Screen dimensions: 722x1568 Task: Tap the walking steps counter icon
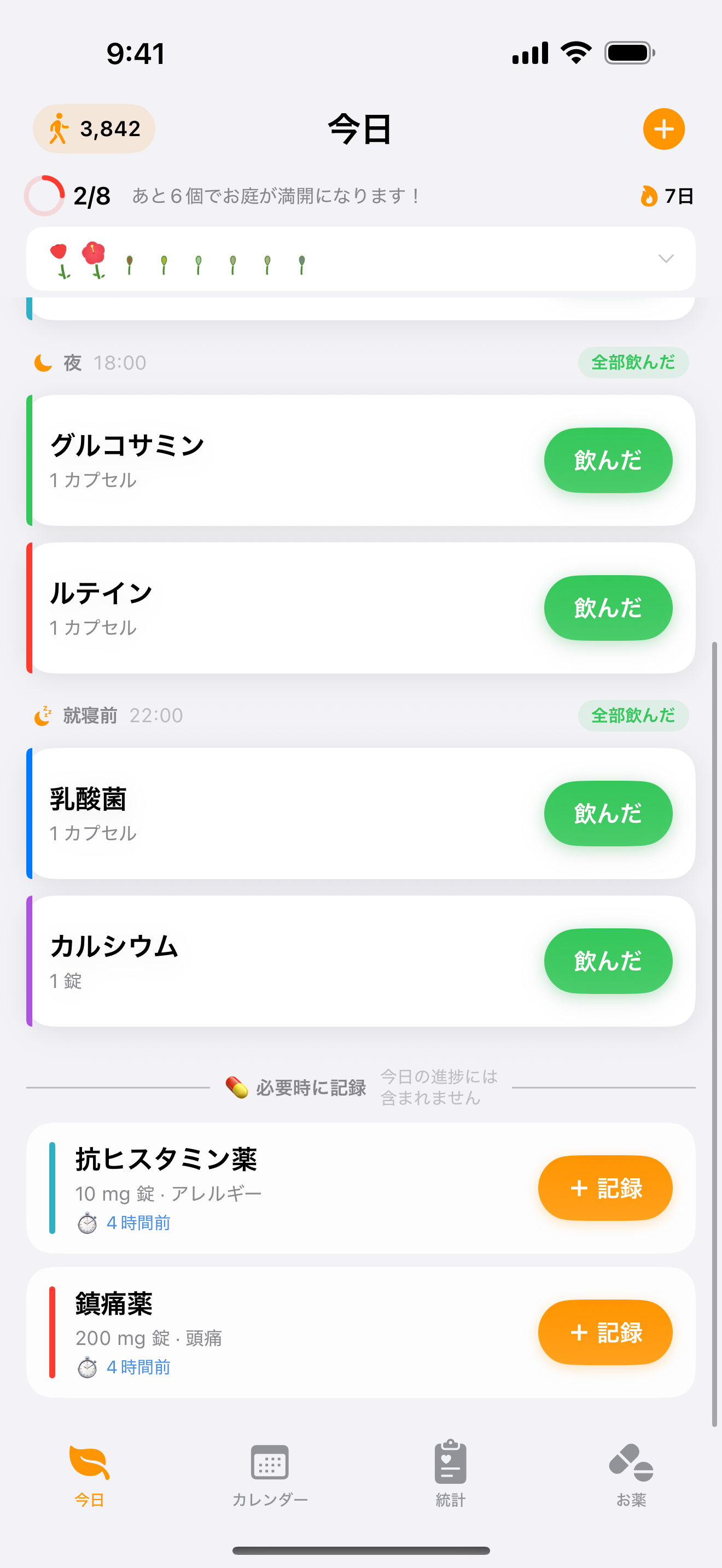[60, 128]
